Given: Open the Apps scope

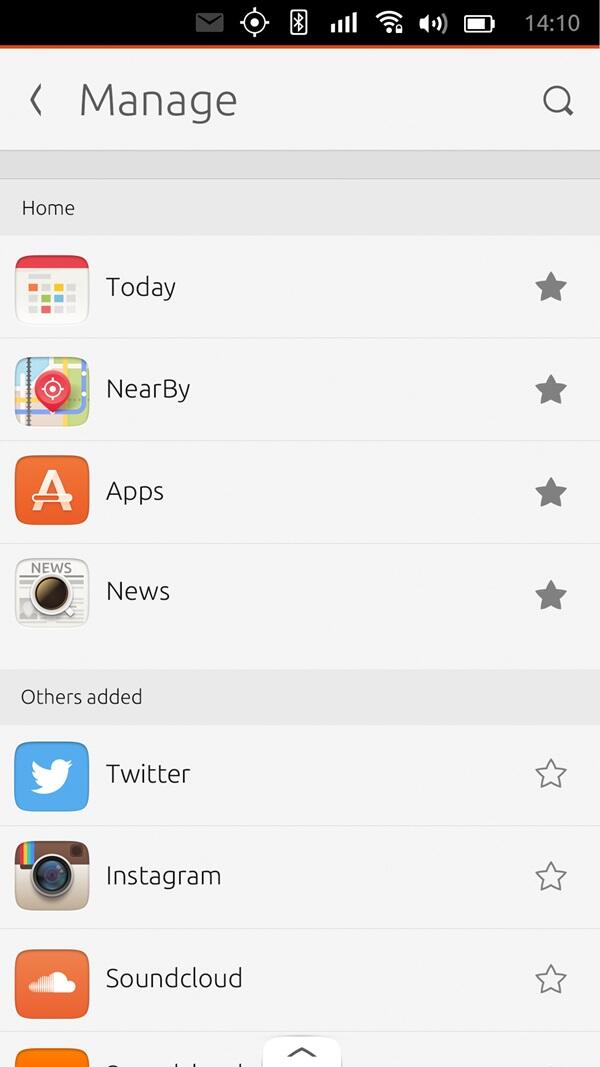Looking at the screenshot, I should (300, 492).
